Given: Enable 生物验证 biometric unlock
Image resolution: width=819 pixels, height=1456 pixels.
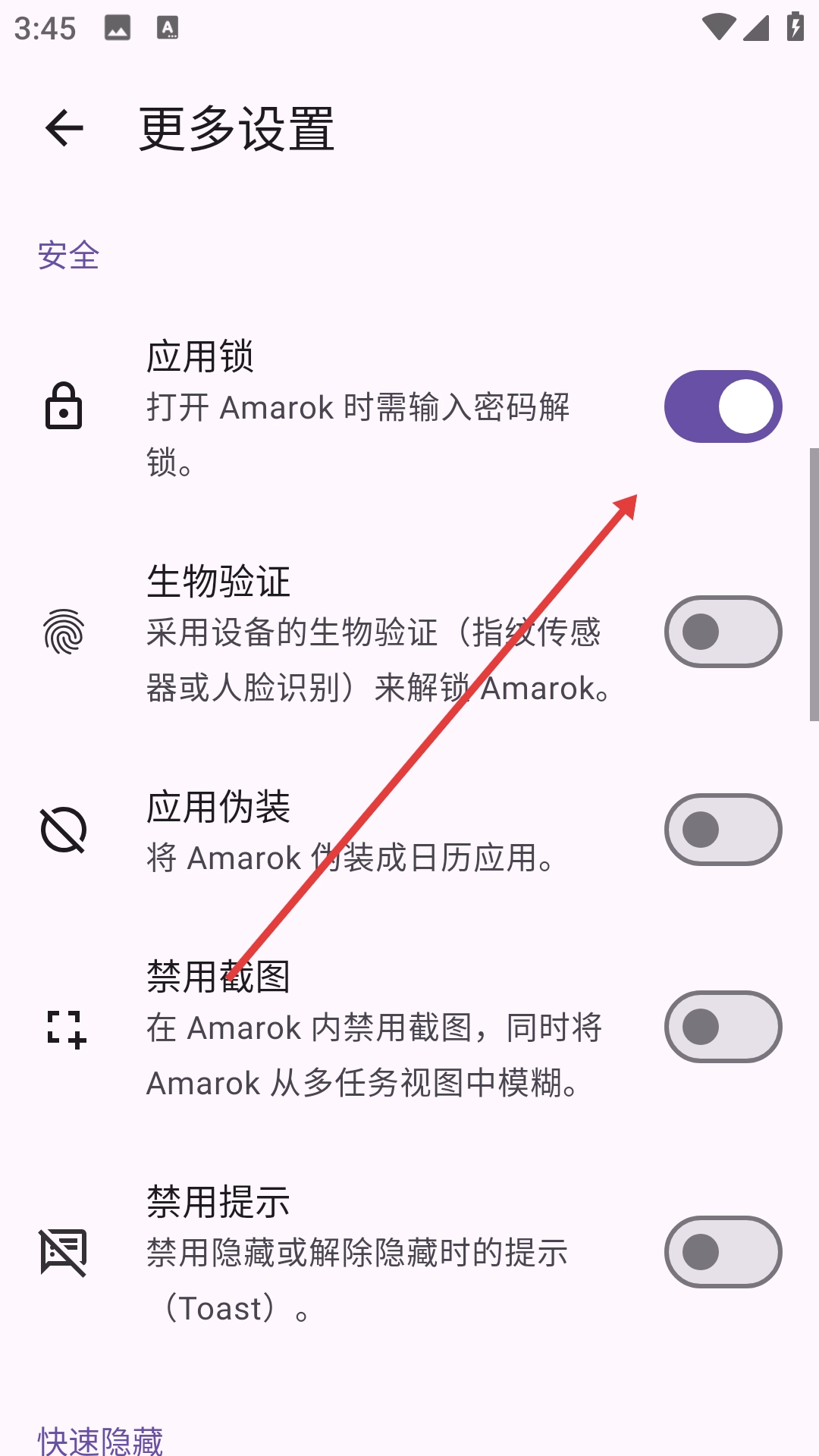Looking at the screenshot, I should (723, 632).
